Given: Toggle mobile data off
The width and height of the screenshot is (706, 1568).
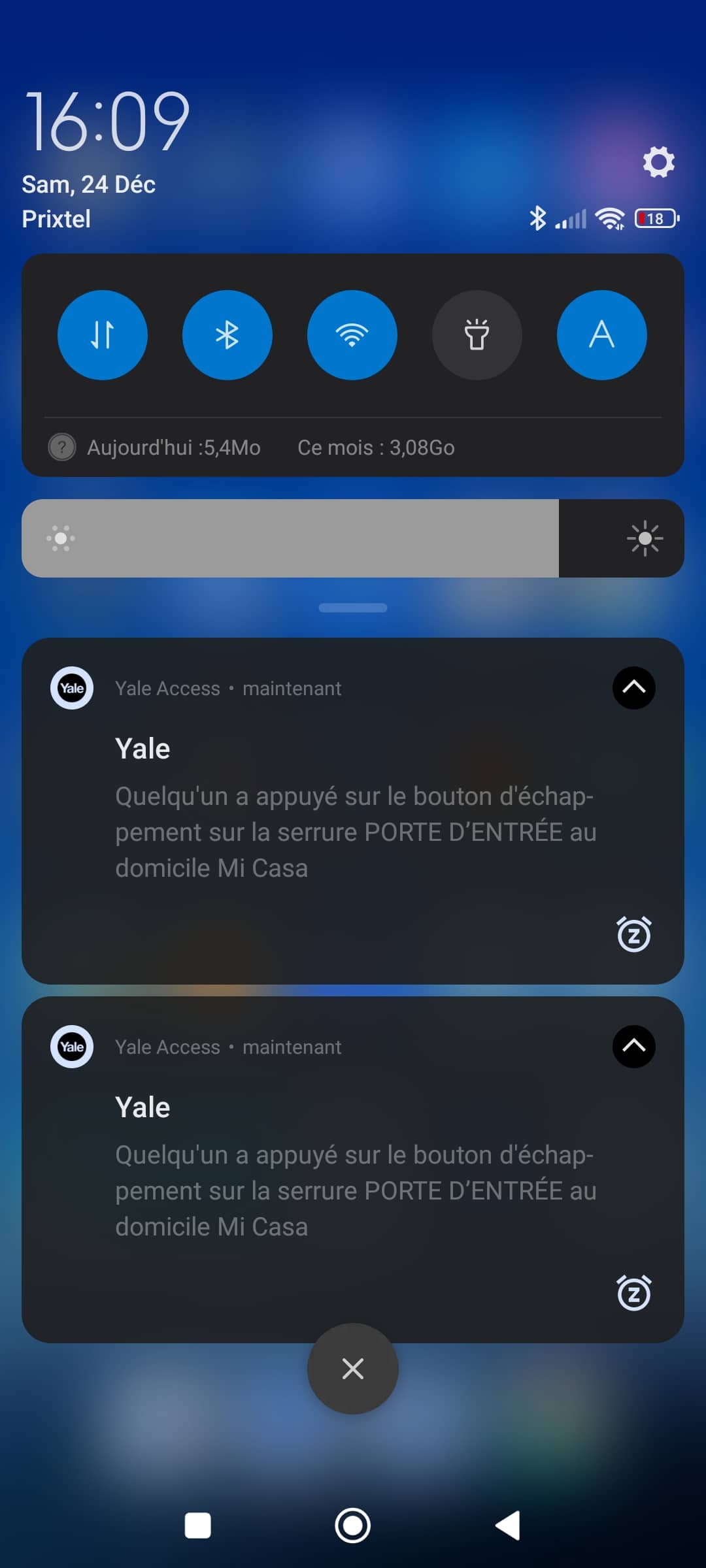Looking at the screenshot, I should [103, 335].
